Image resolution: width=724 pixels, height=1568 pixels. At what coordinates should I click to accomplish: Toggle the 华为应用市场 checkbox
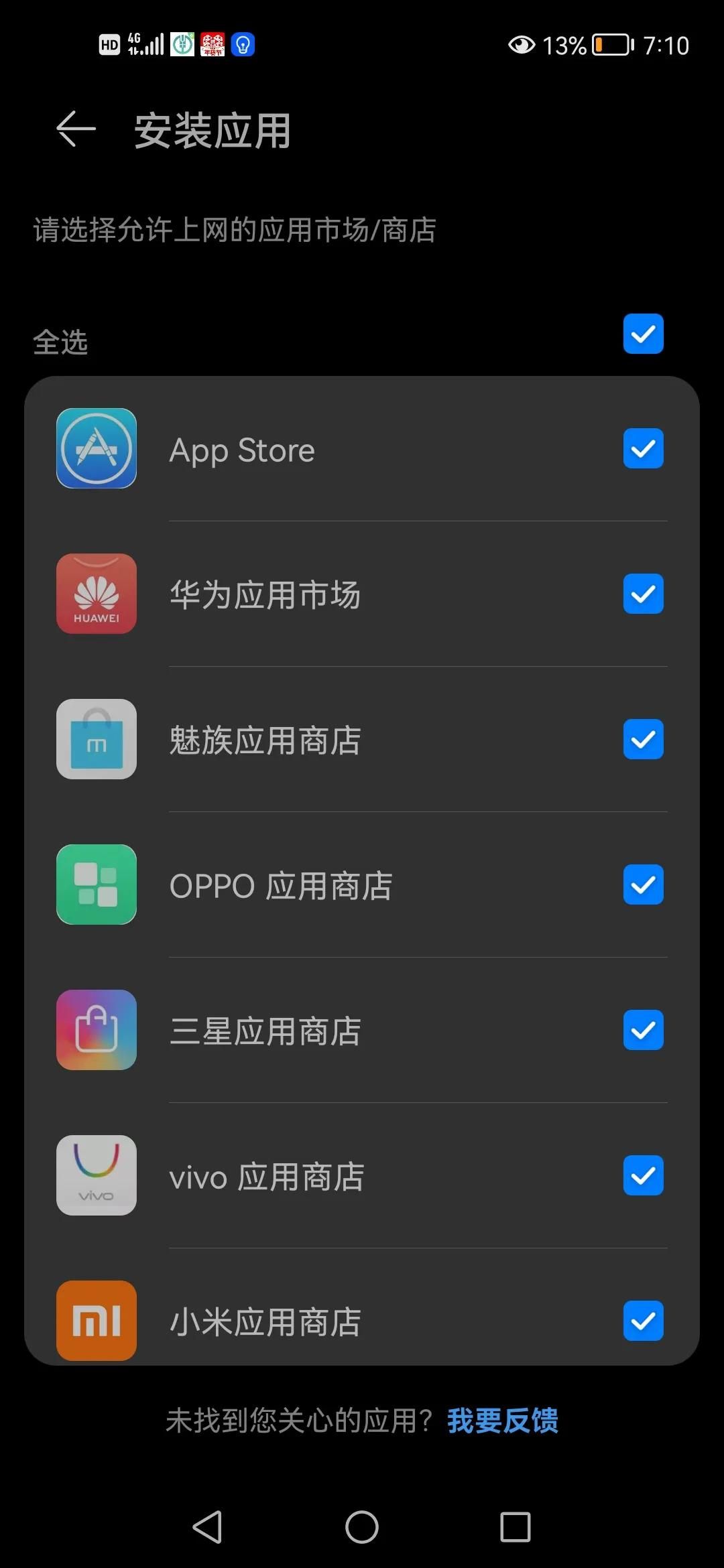pos(643,594)
